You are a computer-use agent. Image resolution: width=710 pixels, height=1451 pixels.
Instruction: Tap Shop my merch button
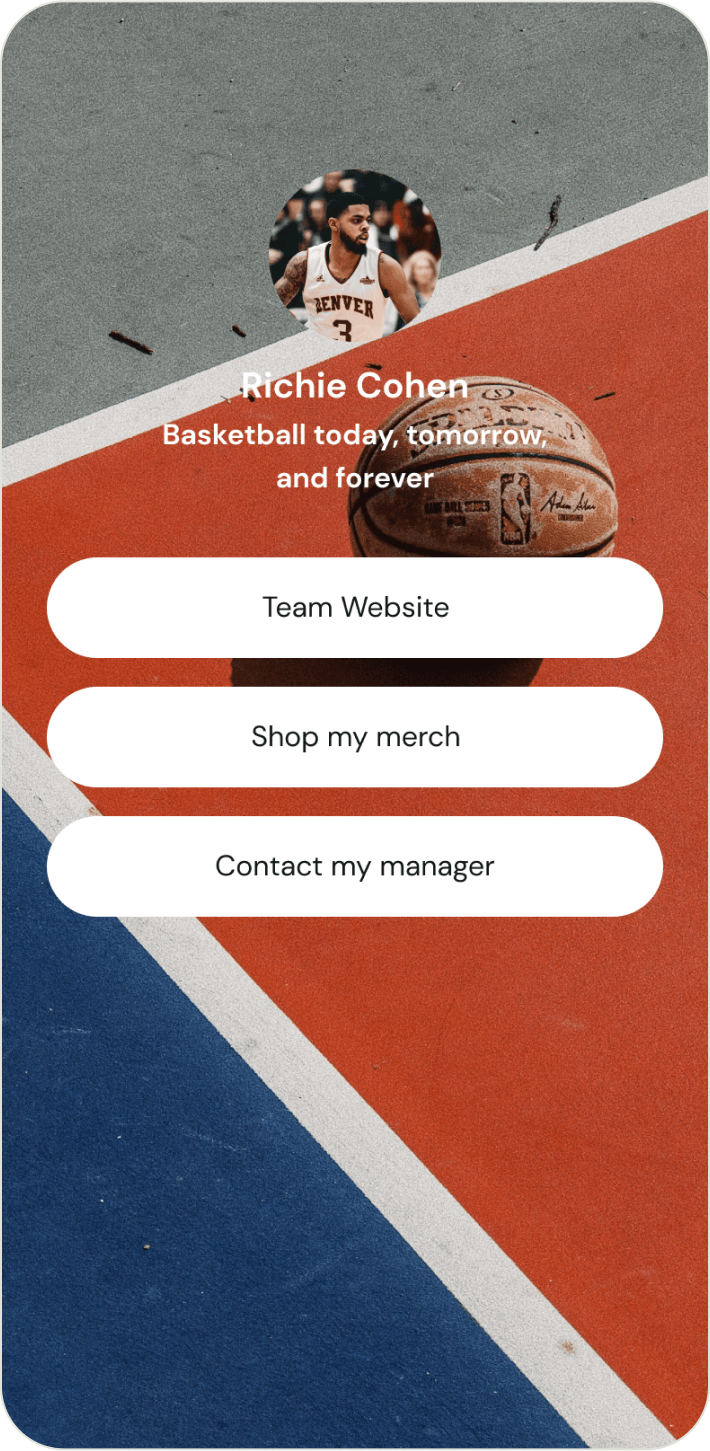click(x=355, y=737)
